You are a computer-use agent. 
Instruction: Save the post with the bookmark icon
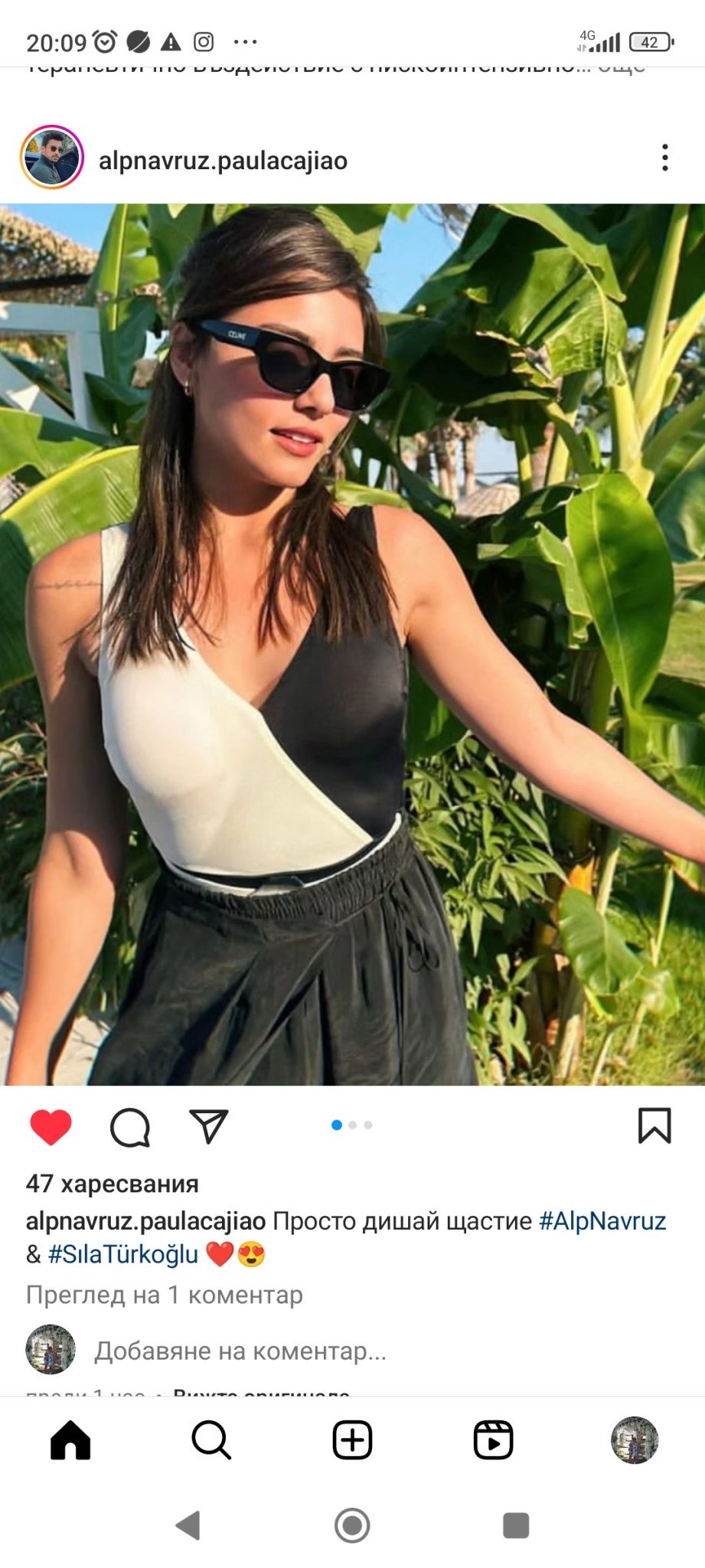pyautogui.click(x=654, y=1125)
